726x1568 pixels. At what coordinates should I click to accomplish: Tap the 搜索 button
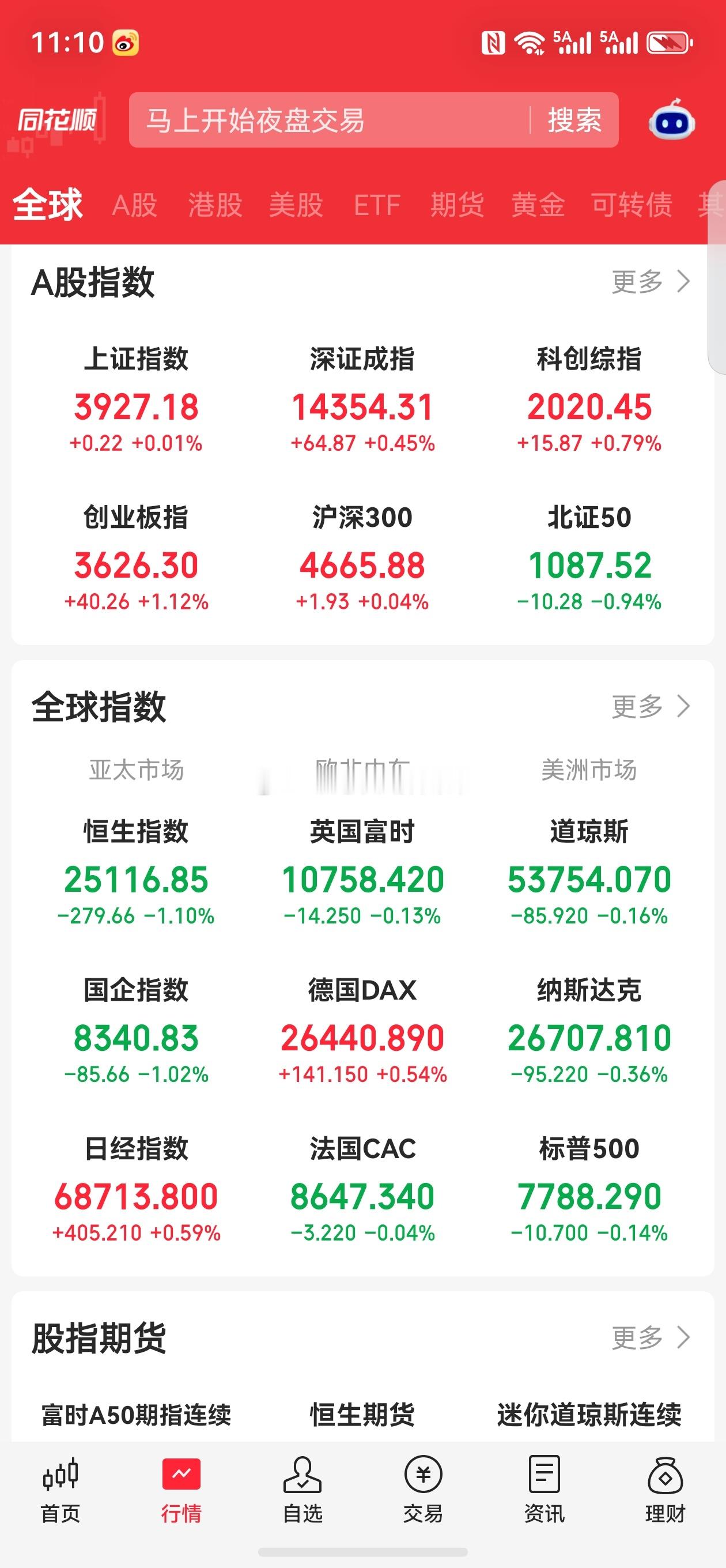(574, 120)
